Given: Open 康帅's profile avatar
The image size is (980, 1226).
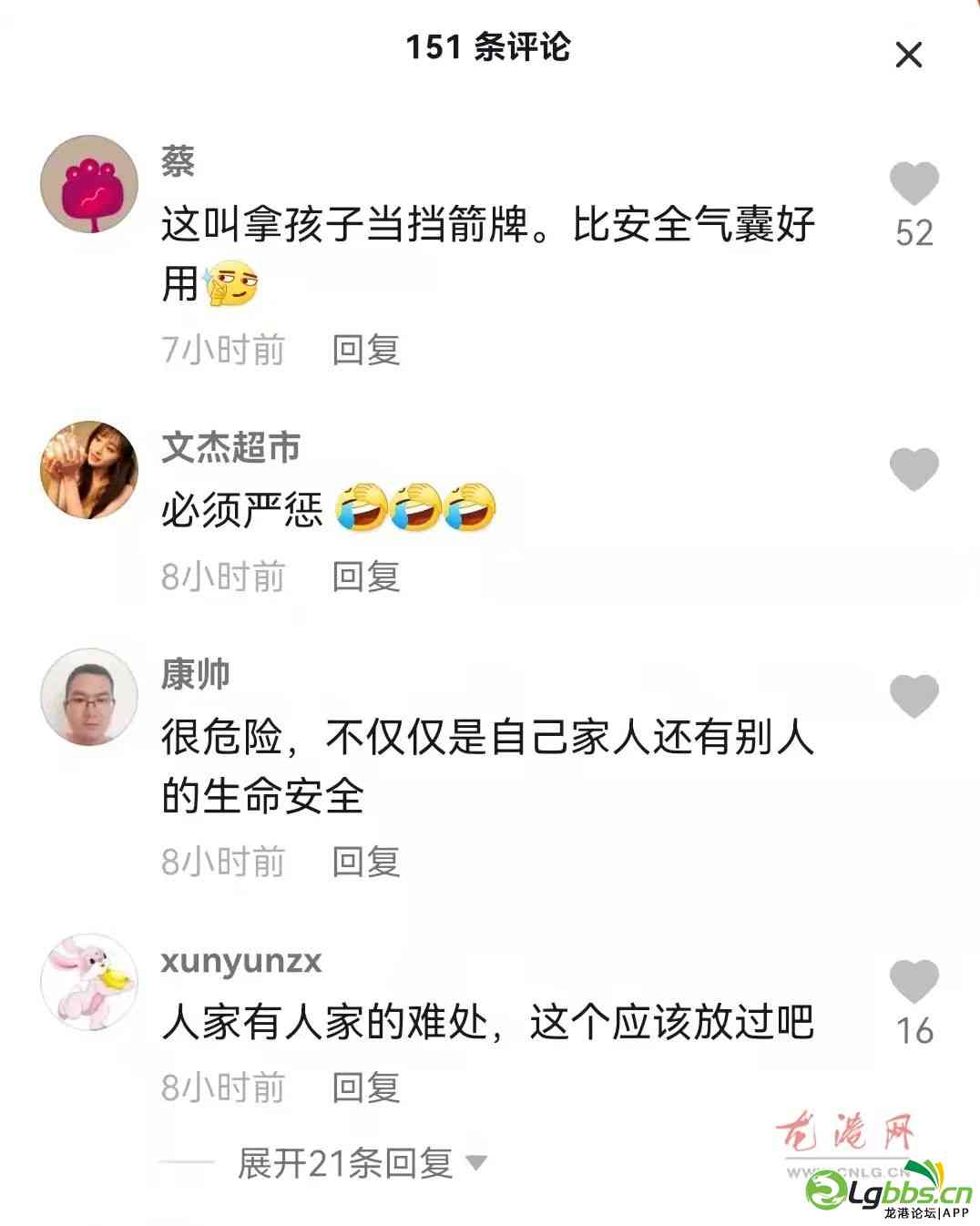Looking at the screenshot, I should point(89,697).
